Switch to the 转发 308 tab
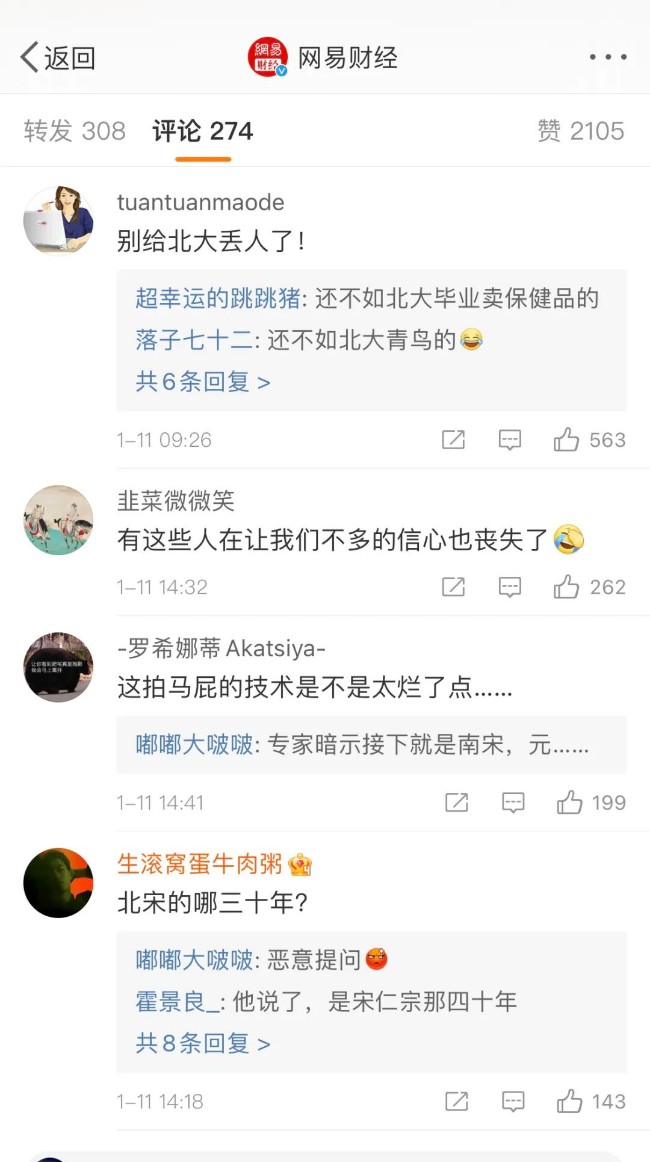Image resolution: width=650 pixels, height=1162 pixels. 75,131
